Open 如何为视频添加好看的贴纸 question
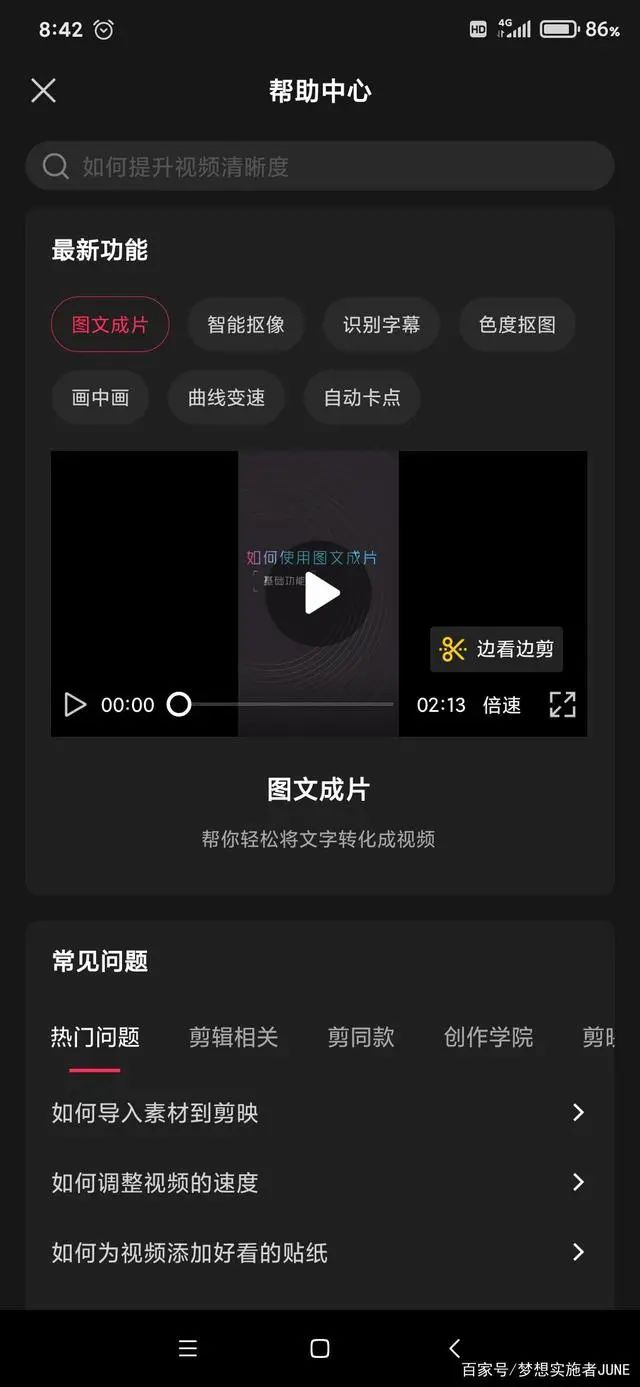This screenshot has height=1387, width=640. pos(319,1253)
